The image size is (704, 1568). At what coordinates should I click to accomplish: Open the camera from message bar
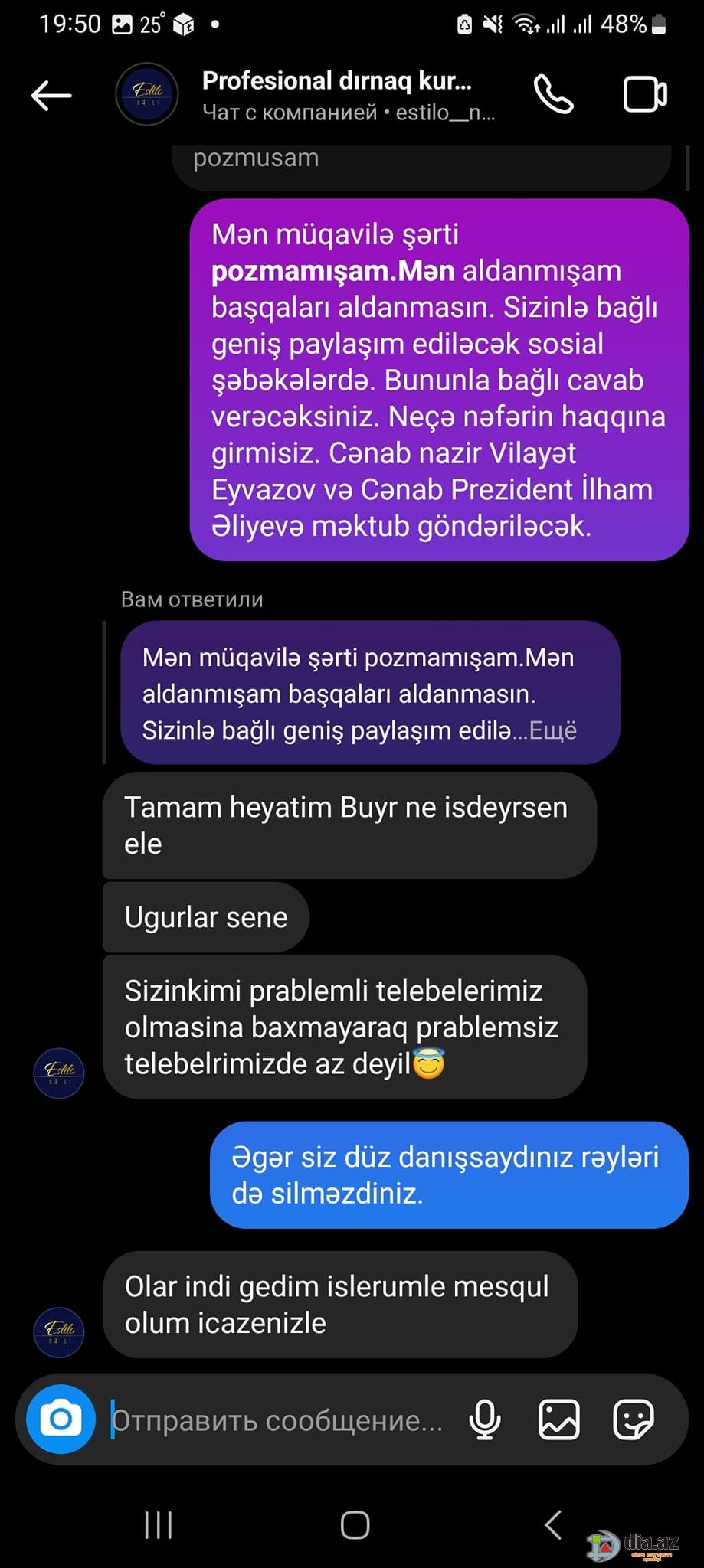click(61, 1419)
